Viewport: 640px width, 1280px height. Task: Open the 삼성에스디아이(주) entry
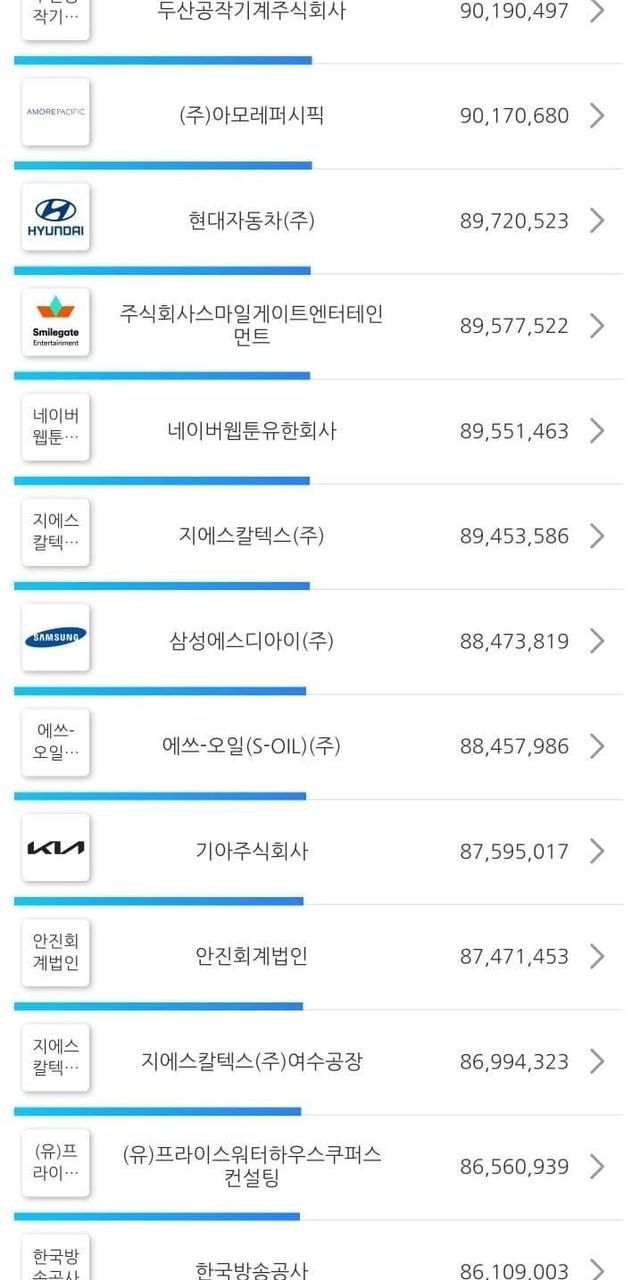(x=318, y=641)
